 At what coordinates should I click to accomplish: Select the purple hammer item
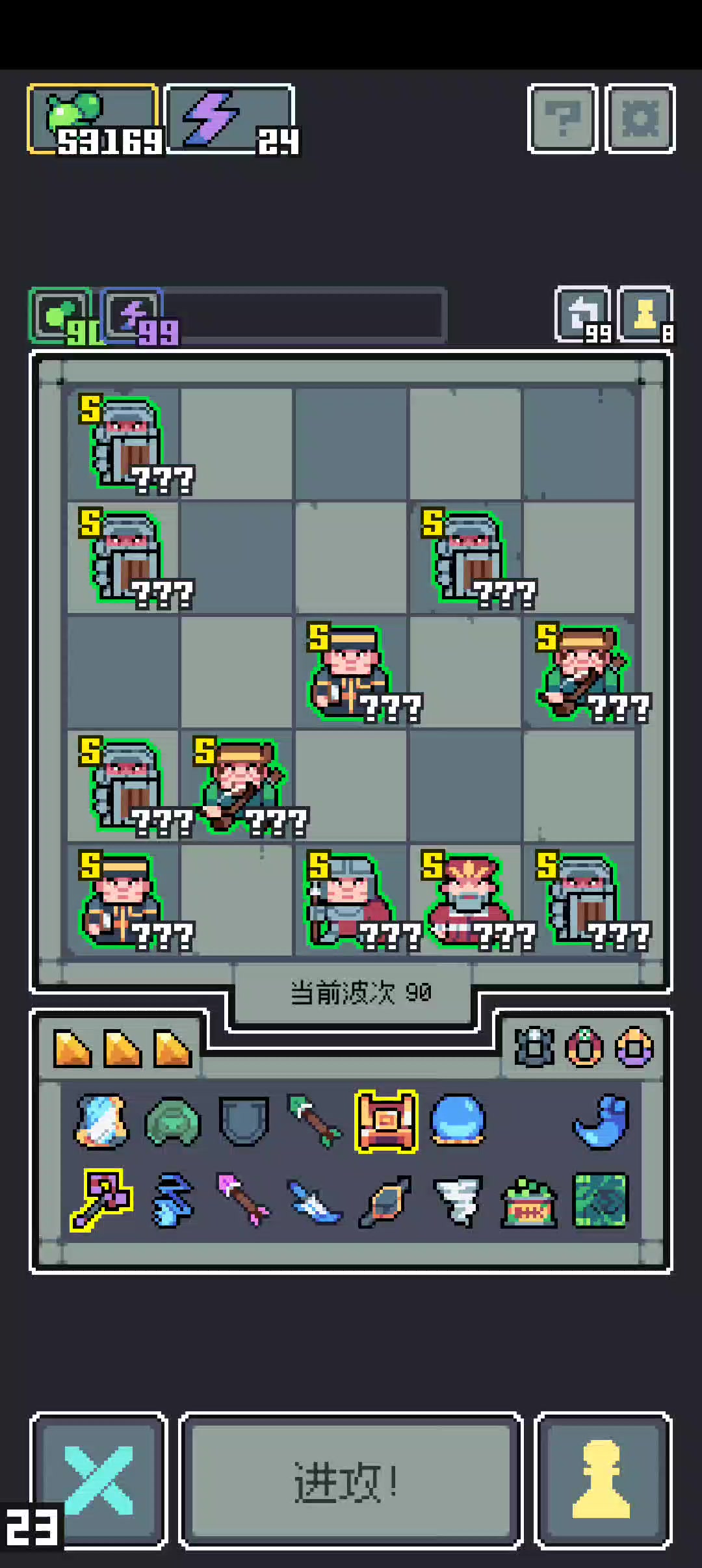pos(101,1199)
